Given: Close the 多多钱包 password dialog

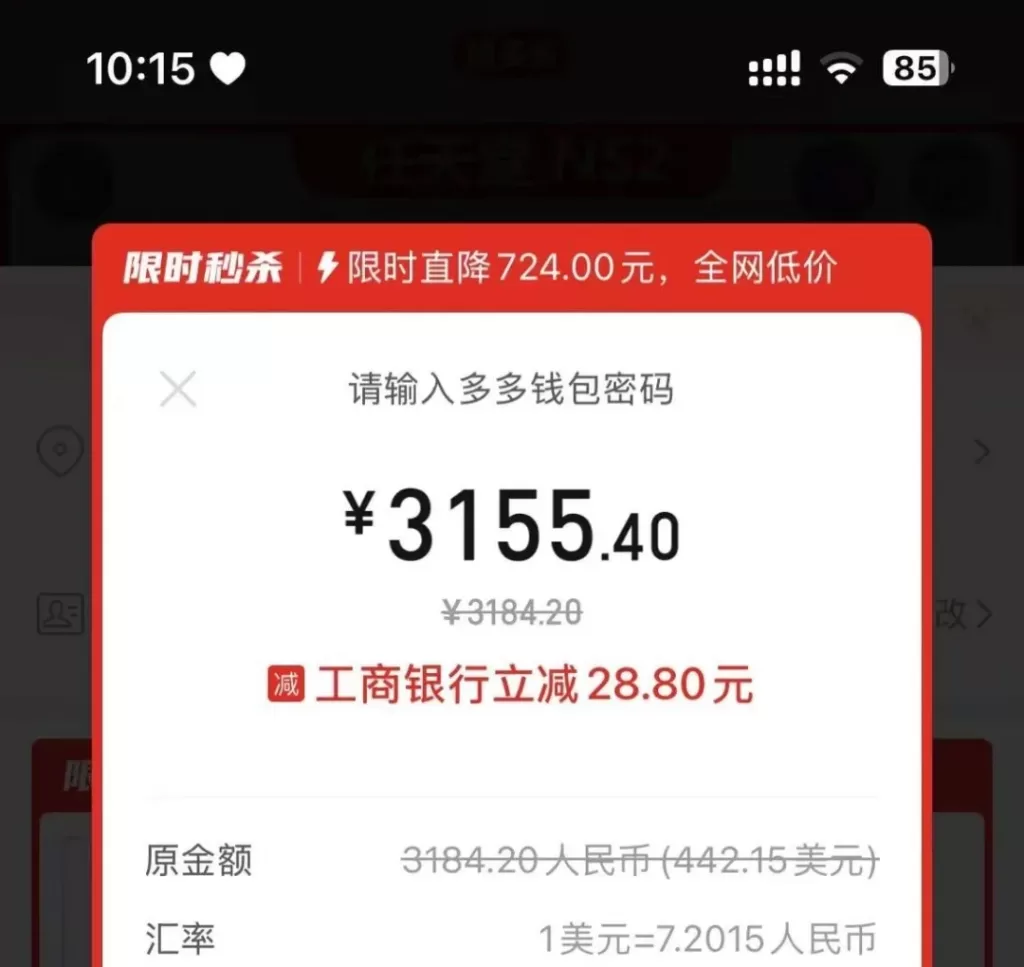Looking at the screenshot, I should click(x=178, y=389).
